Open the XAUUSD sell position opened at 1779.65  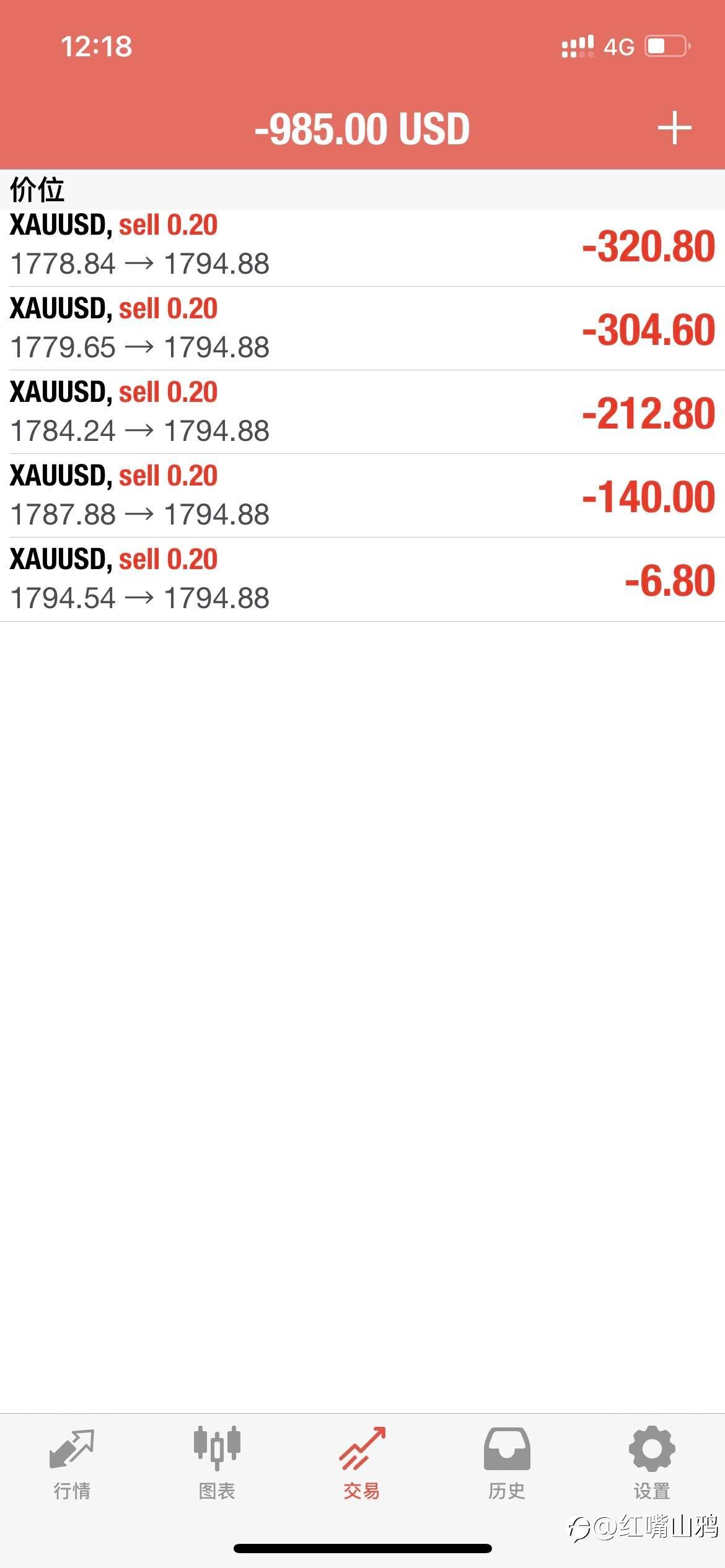(362, 328)
